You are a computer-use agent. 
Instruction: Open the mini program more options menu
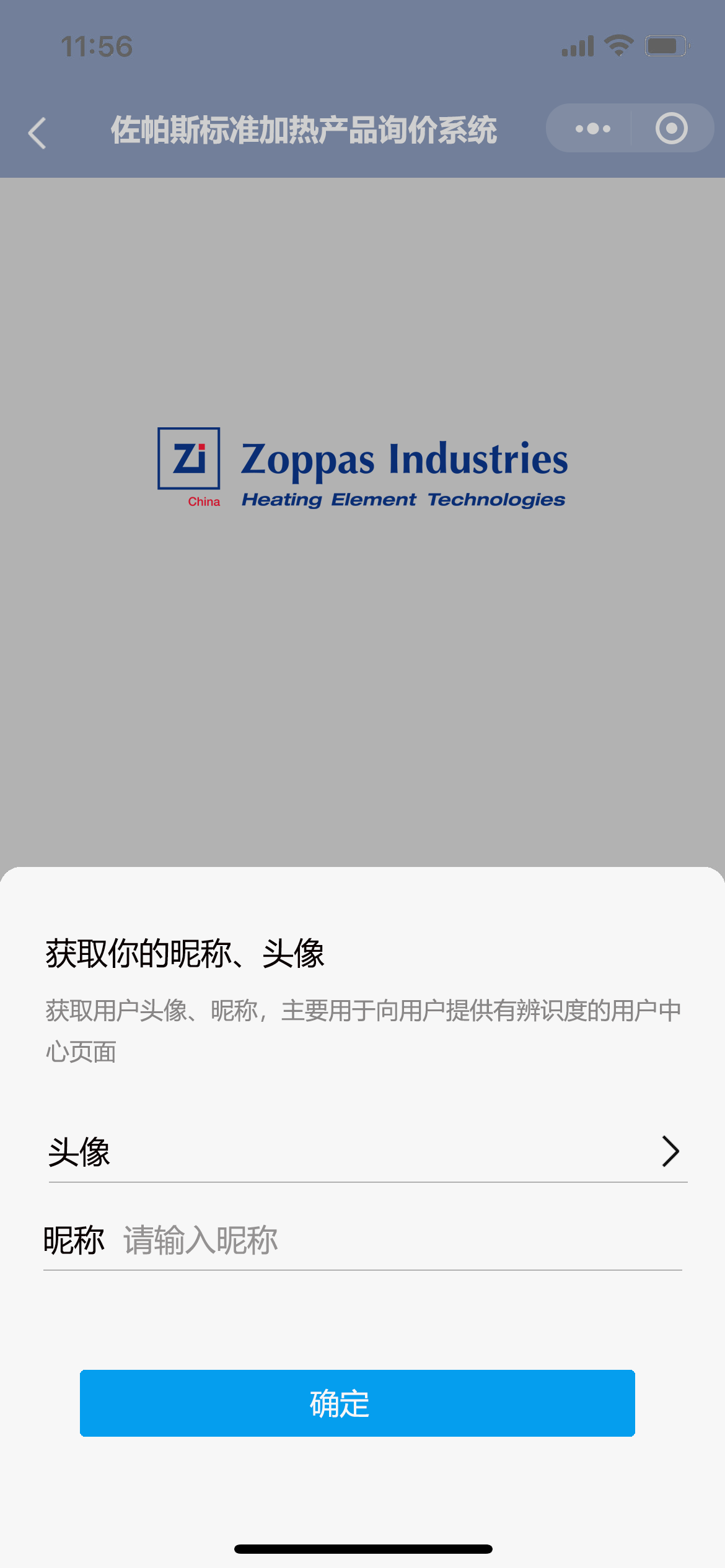point(592,129)
